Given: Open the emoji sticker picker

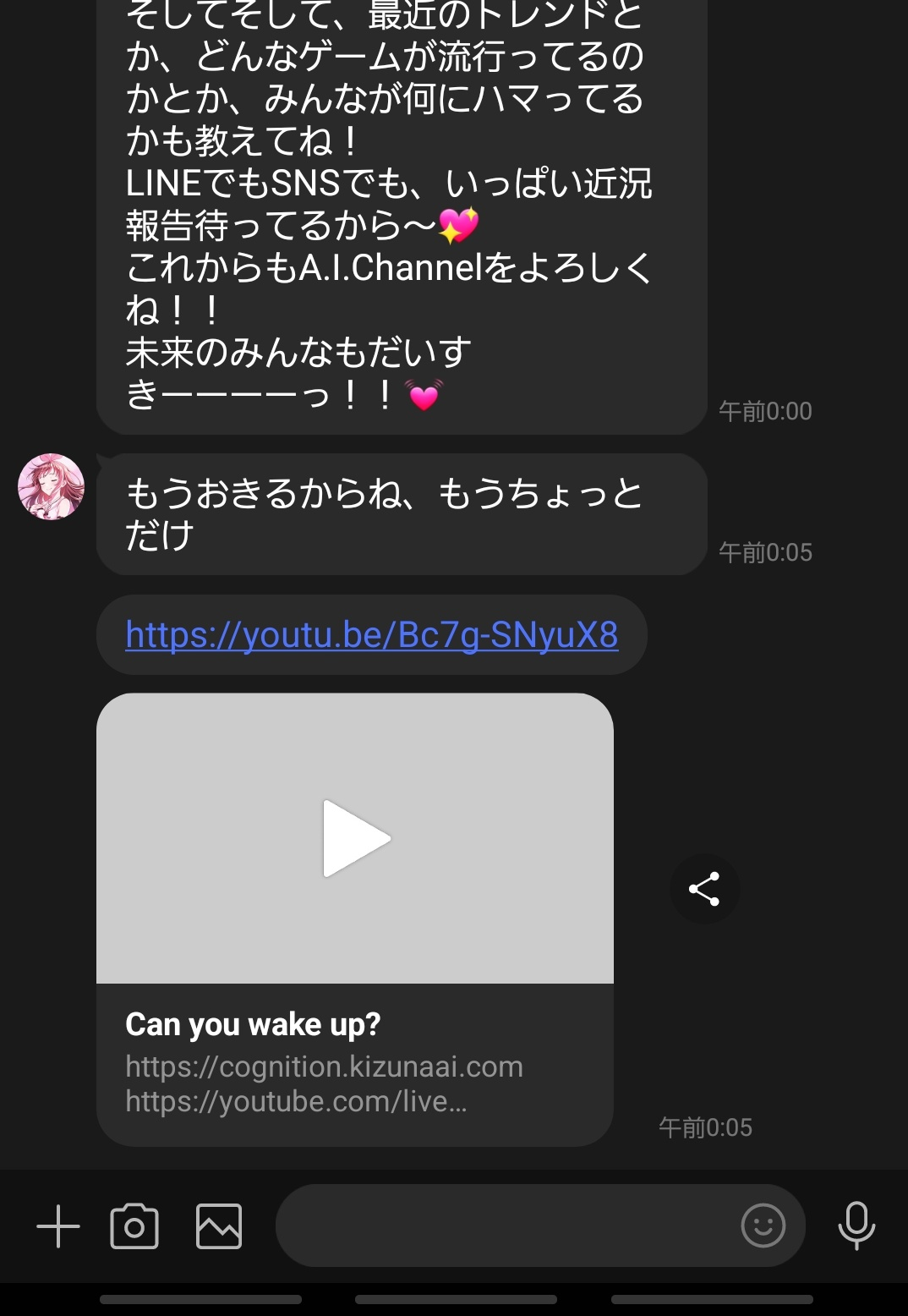Looking at the screenshot, I should click(x=763, y=1226).
